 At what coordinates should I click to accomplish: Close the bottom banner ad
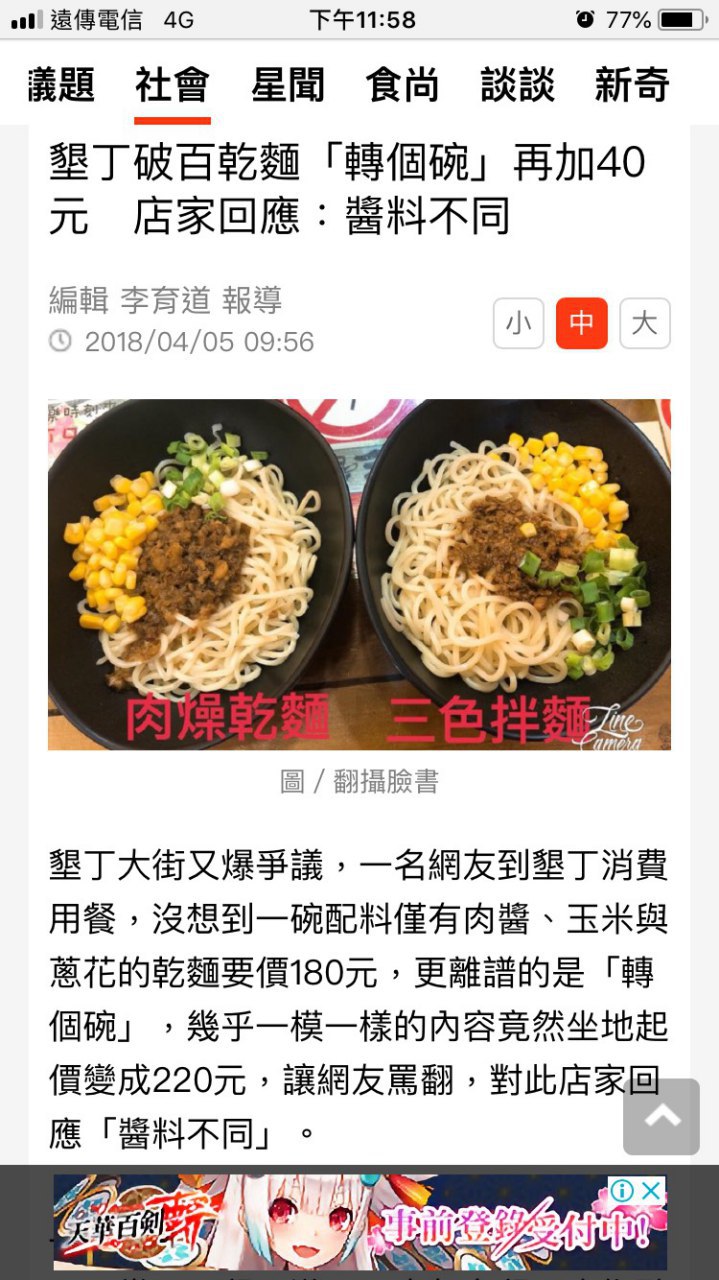(x=651, y=1190)
